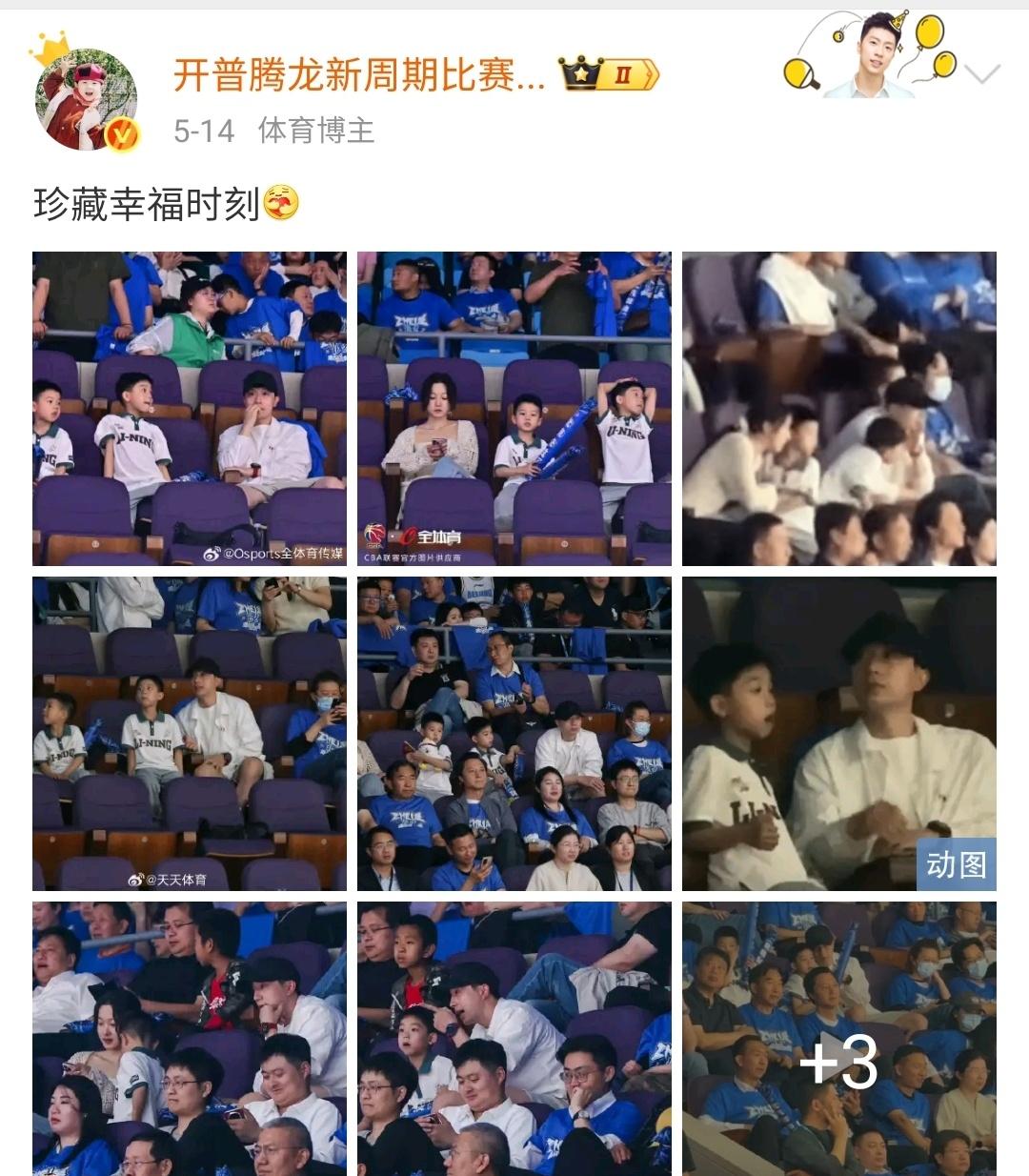Open the middle photo of the grid
The image size is (1029, 1176).
pos(514,733)
